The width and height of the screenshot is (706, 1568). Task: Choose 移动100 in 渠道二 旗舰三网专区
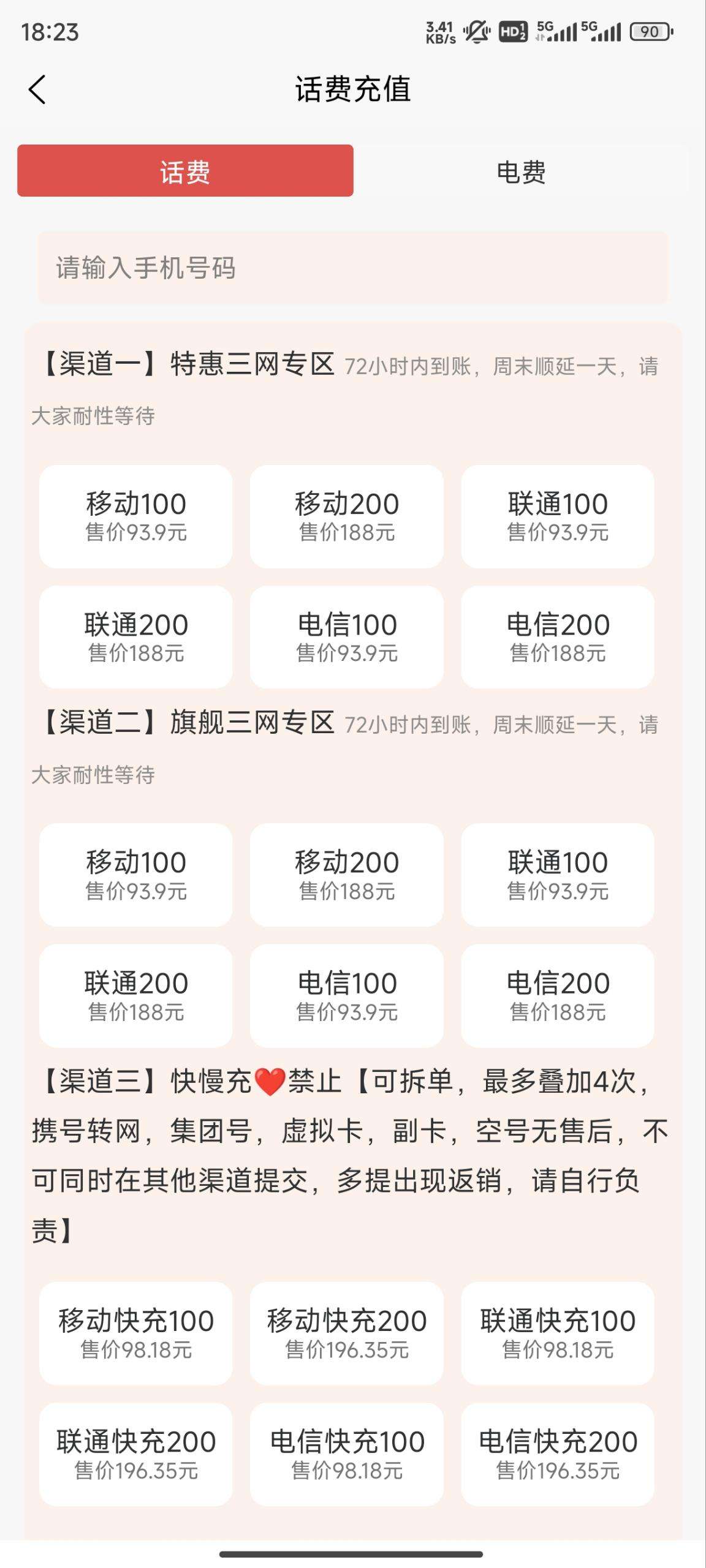pyautogui.click(x=135, y=875)
